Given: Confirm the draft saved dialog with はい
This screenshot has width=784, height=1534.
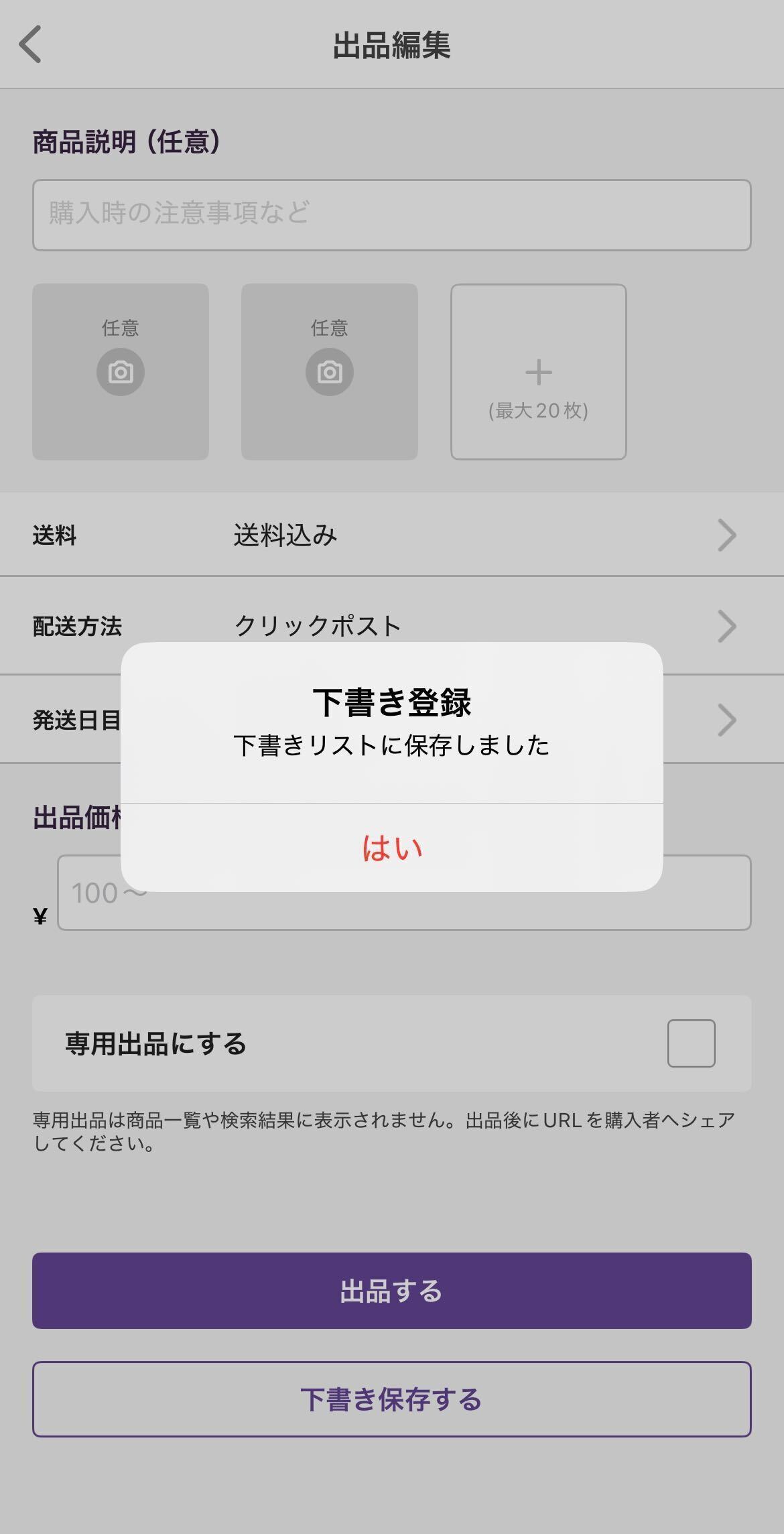Looking at the screenshot, I should (x=392, y=848).
